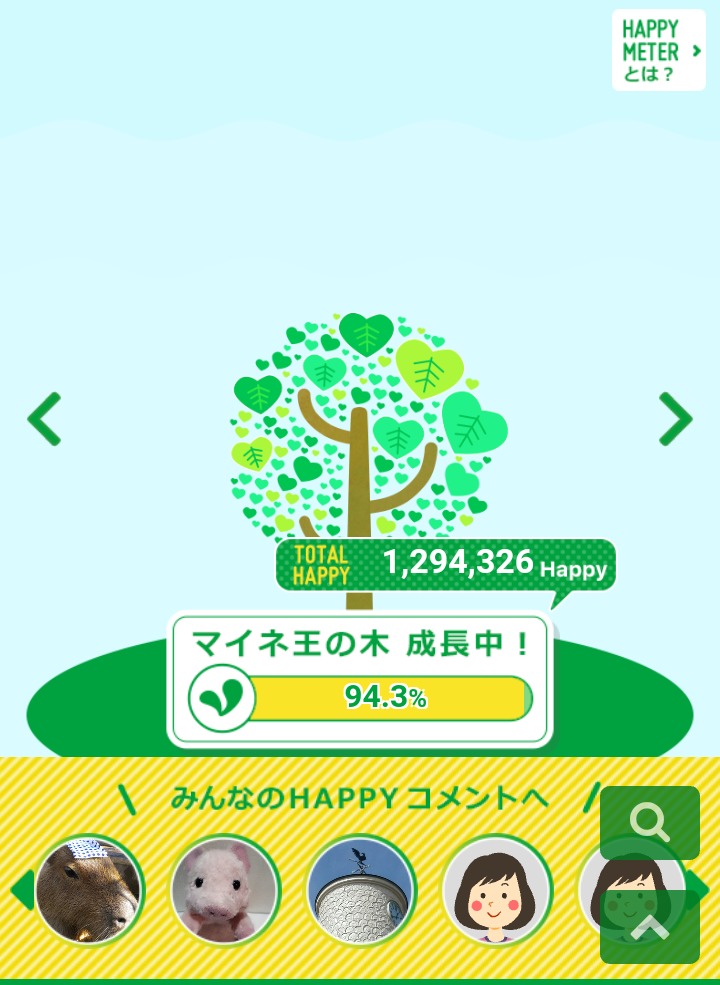Image resolution: width=720 pixels, height=985 pixels.
Task: Jump back to top with up-chevron button
Action: 649,926
